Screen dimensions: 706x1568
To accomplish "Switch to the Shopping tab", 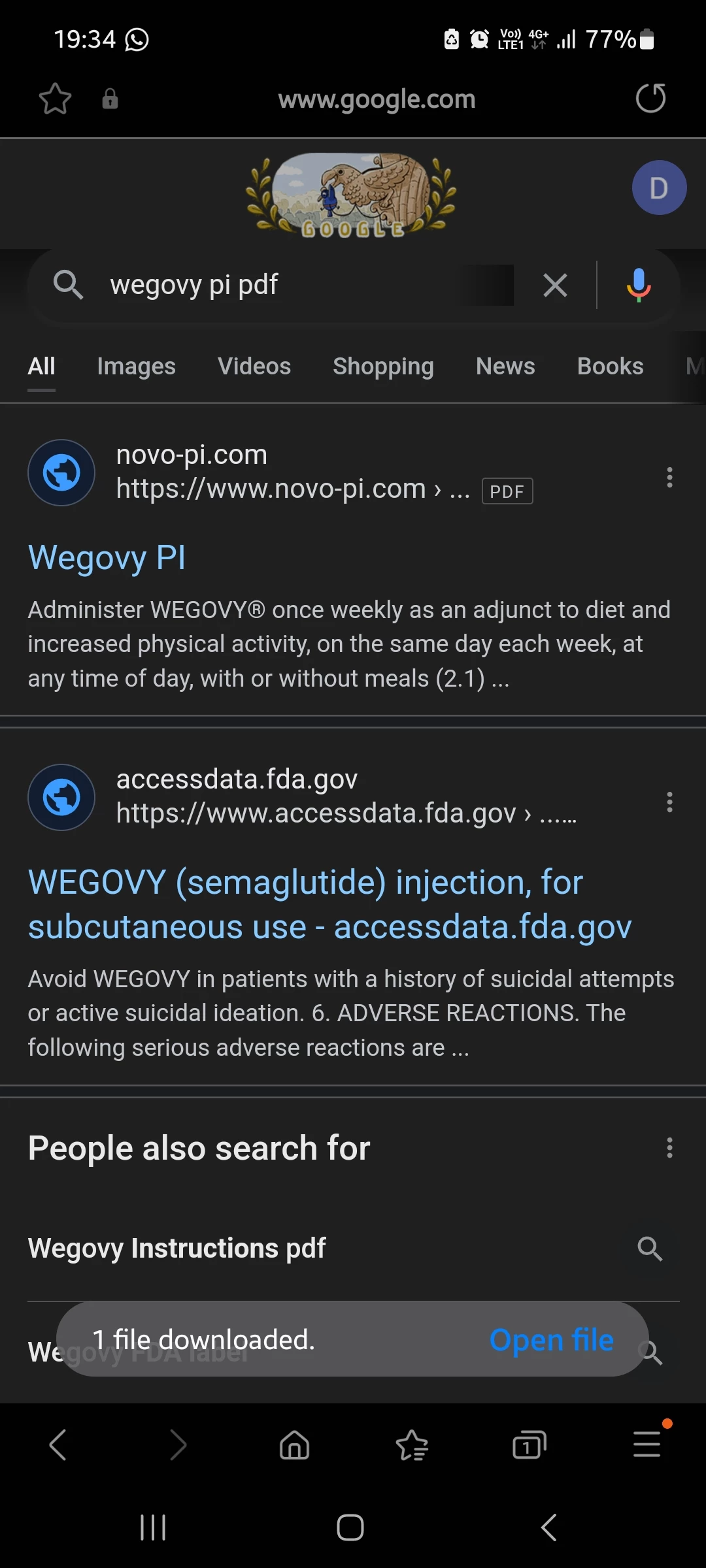I will [383, 367].
